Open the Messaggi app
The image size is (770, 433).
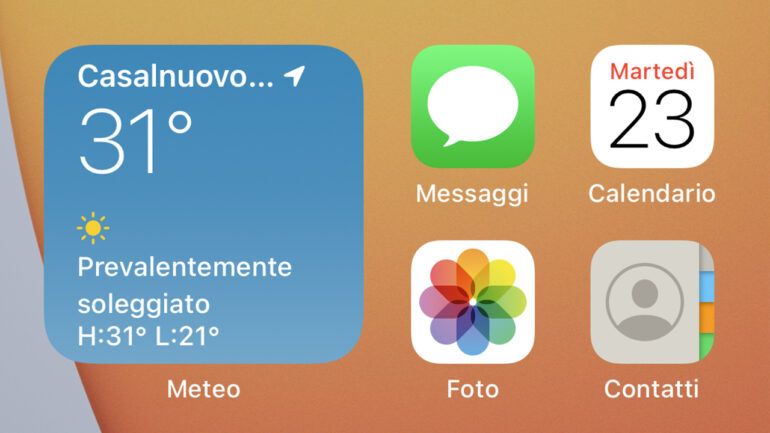coord(472,106)
